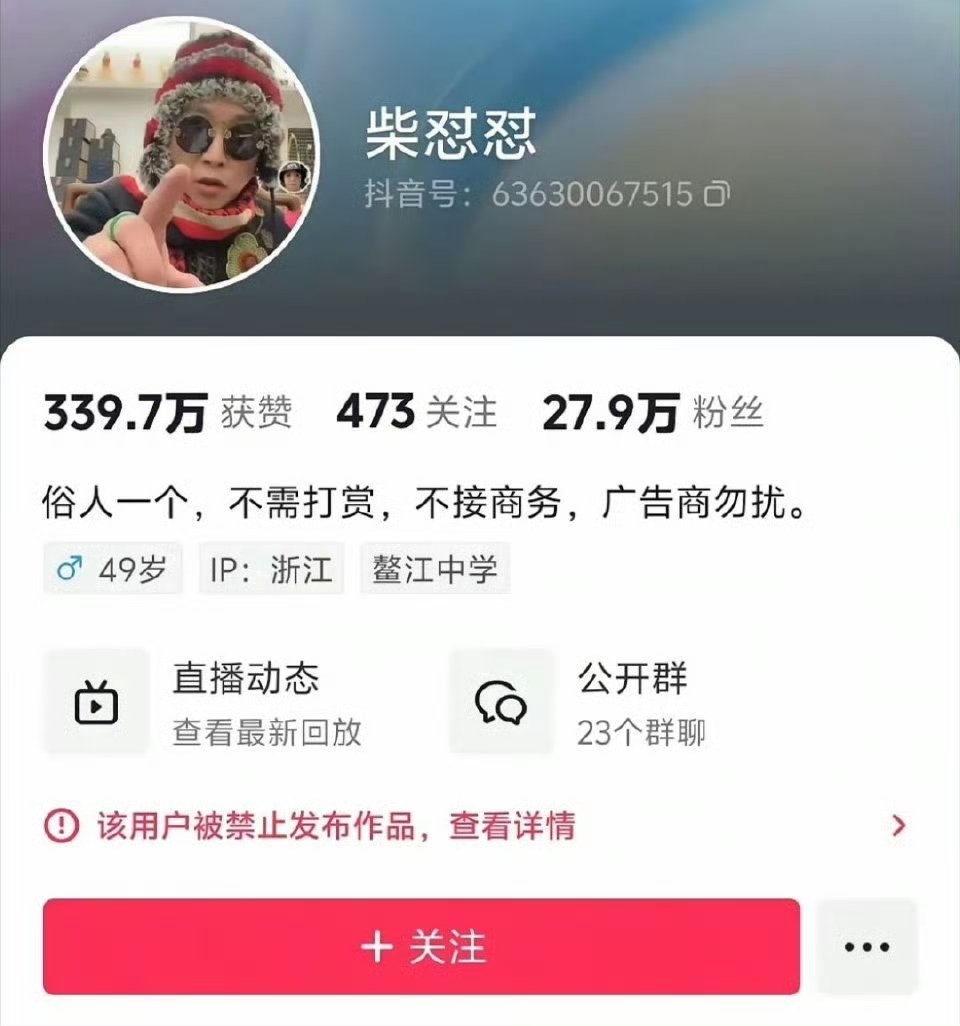Tap the 339.7万 获赞 likes count
Screen dimensions: 960x1026
pos(167,413)
